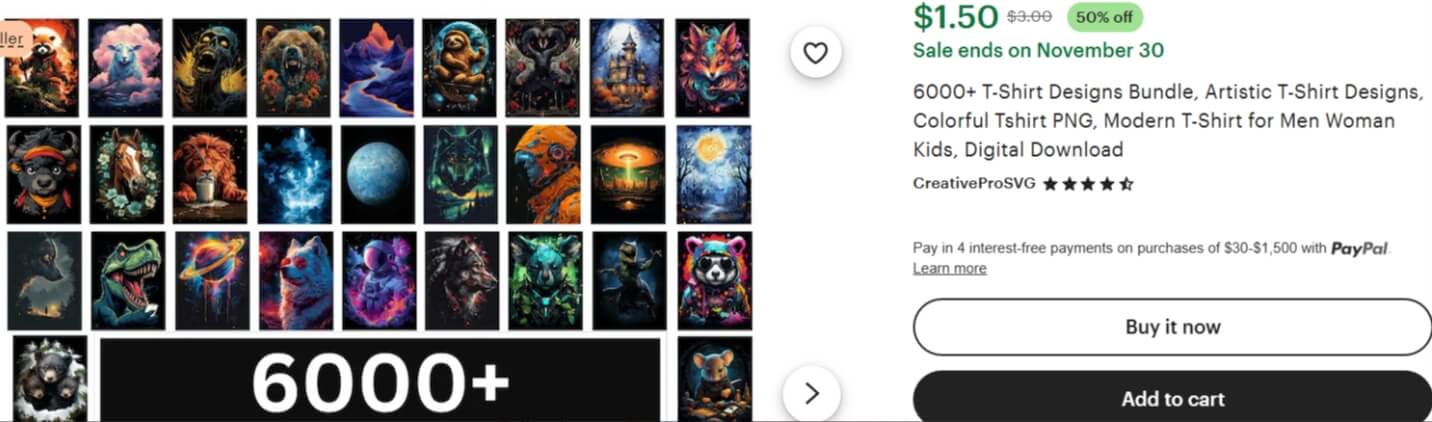The width and height of the screenshot is (1432, 422).
Task: Visit the CreativeProSVG shop page
Action: click(x=973, y=184)
